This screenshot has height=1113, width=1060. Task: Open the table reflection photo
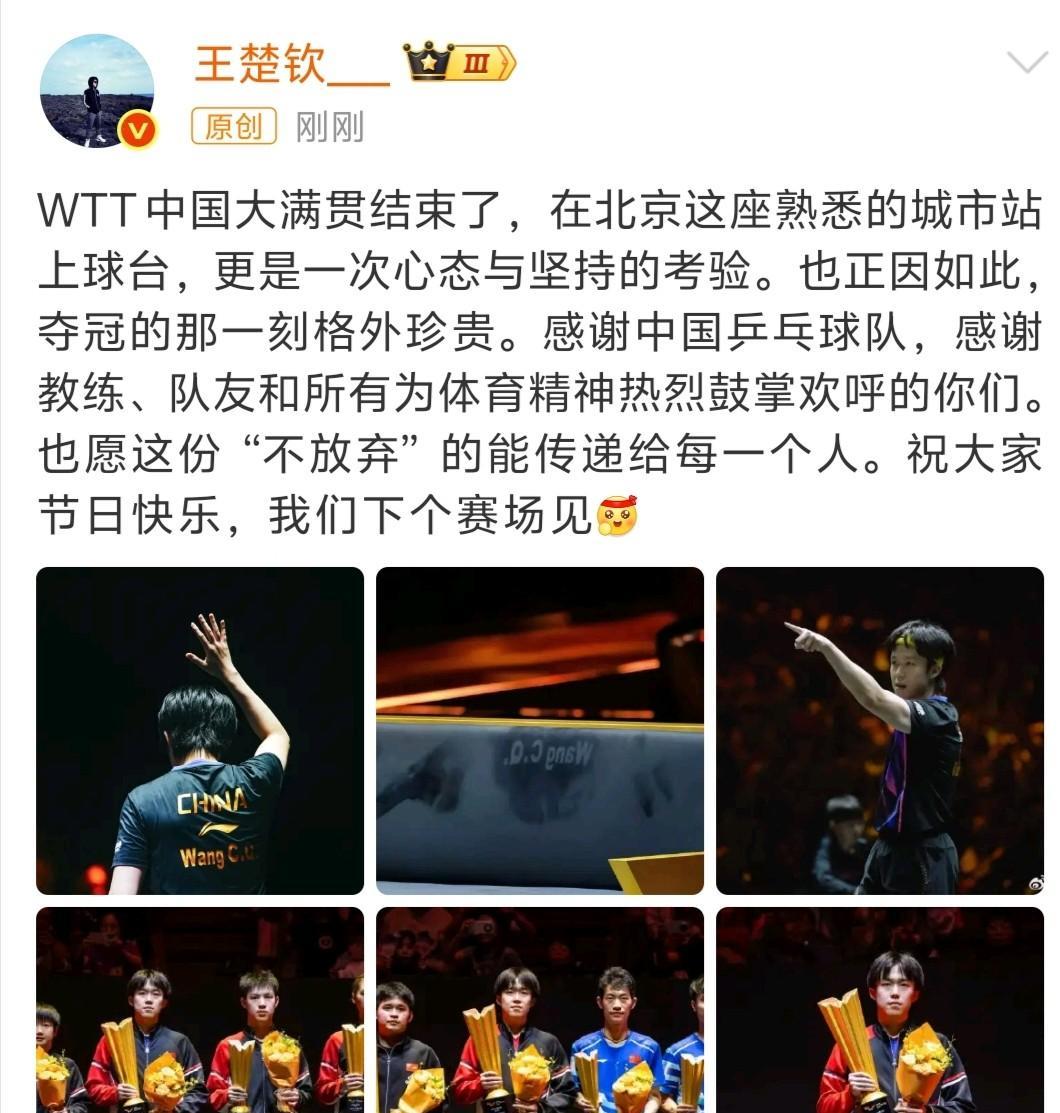[540, 730]
